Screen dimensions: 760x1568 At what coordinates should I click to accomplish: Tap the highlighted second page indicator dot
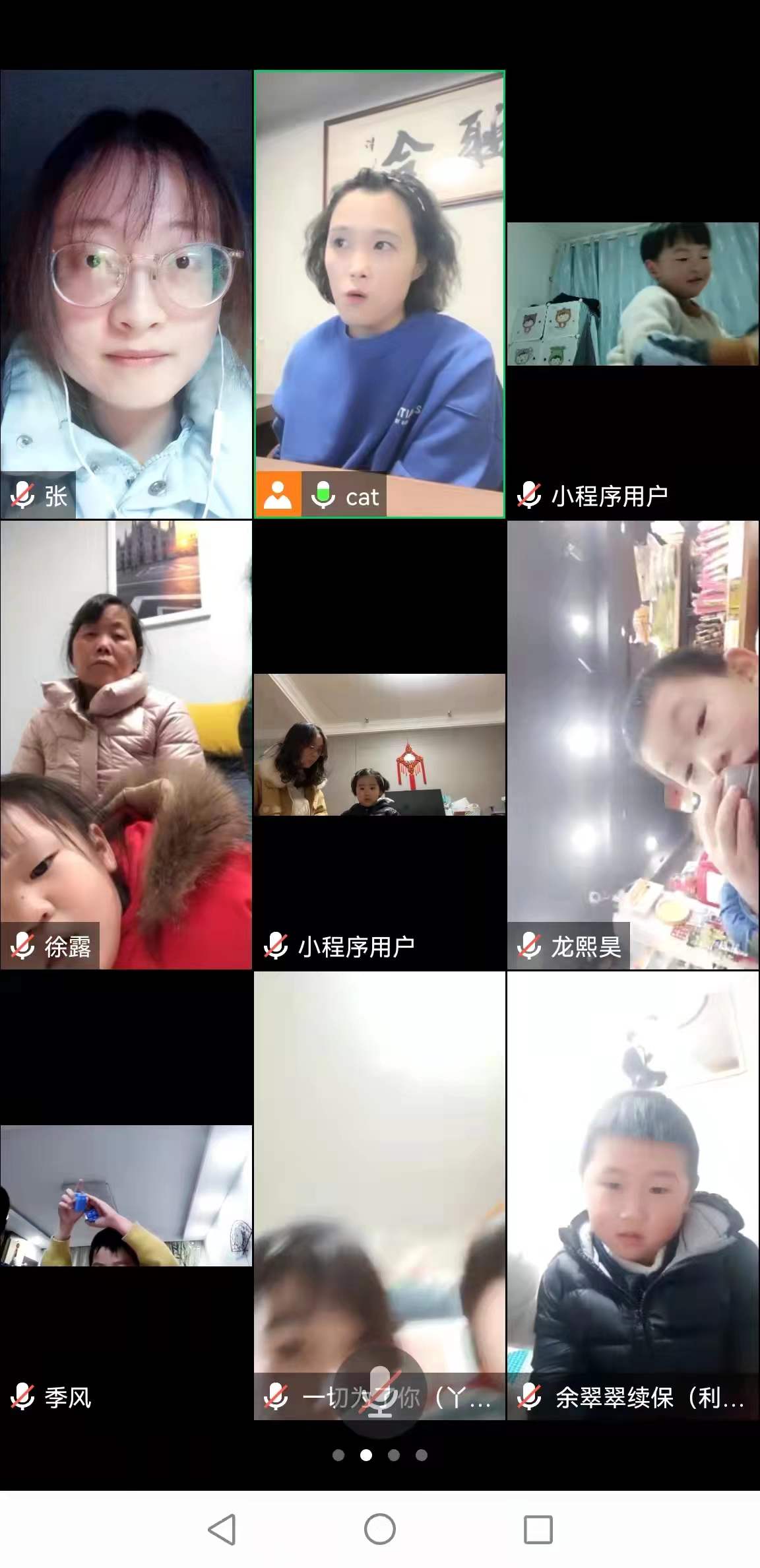366,1454
